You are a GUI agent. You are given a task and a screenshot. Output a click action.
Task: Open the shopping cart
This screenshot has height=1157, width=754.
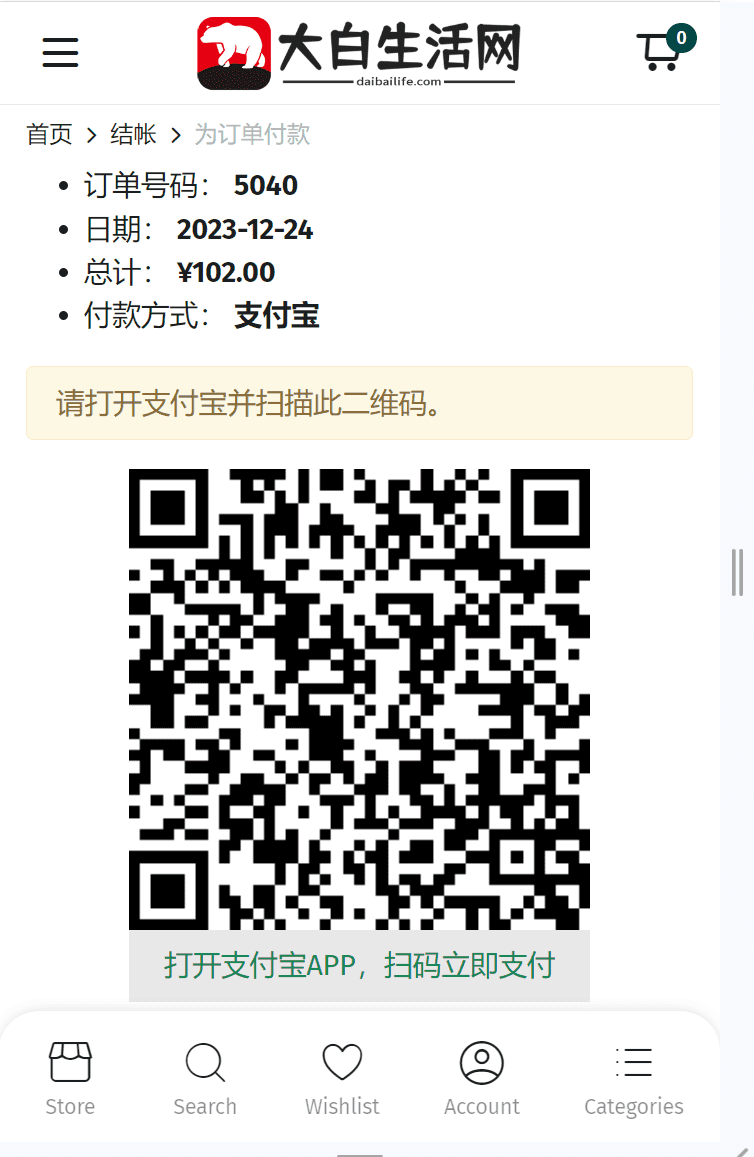(x=662, y=51)
